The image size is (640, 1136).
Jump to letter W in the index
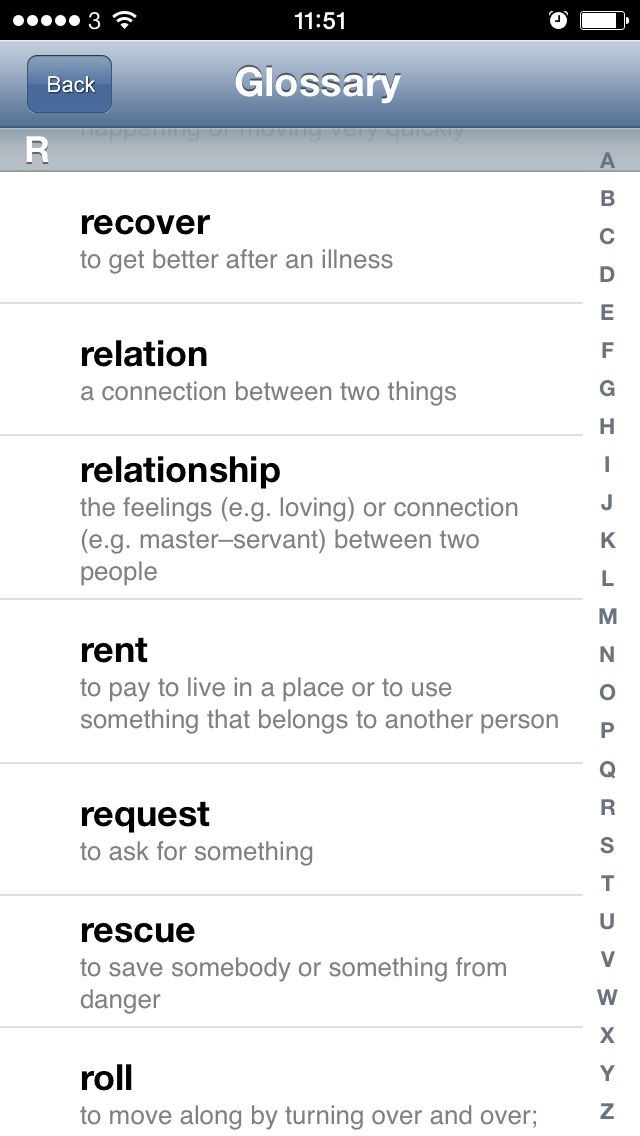607,998
